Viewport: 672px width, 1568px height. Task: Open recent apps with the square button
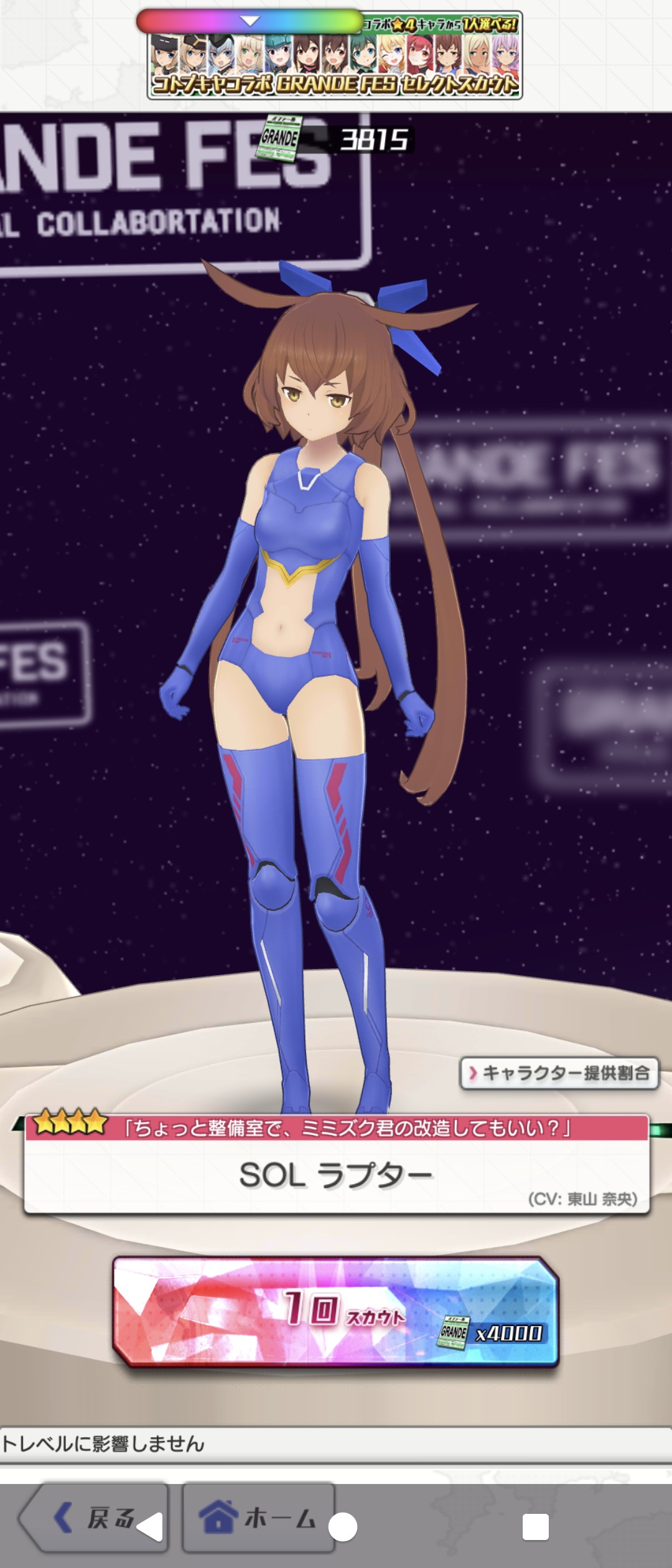tap(535, 1527)
